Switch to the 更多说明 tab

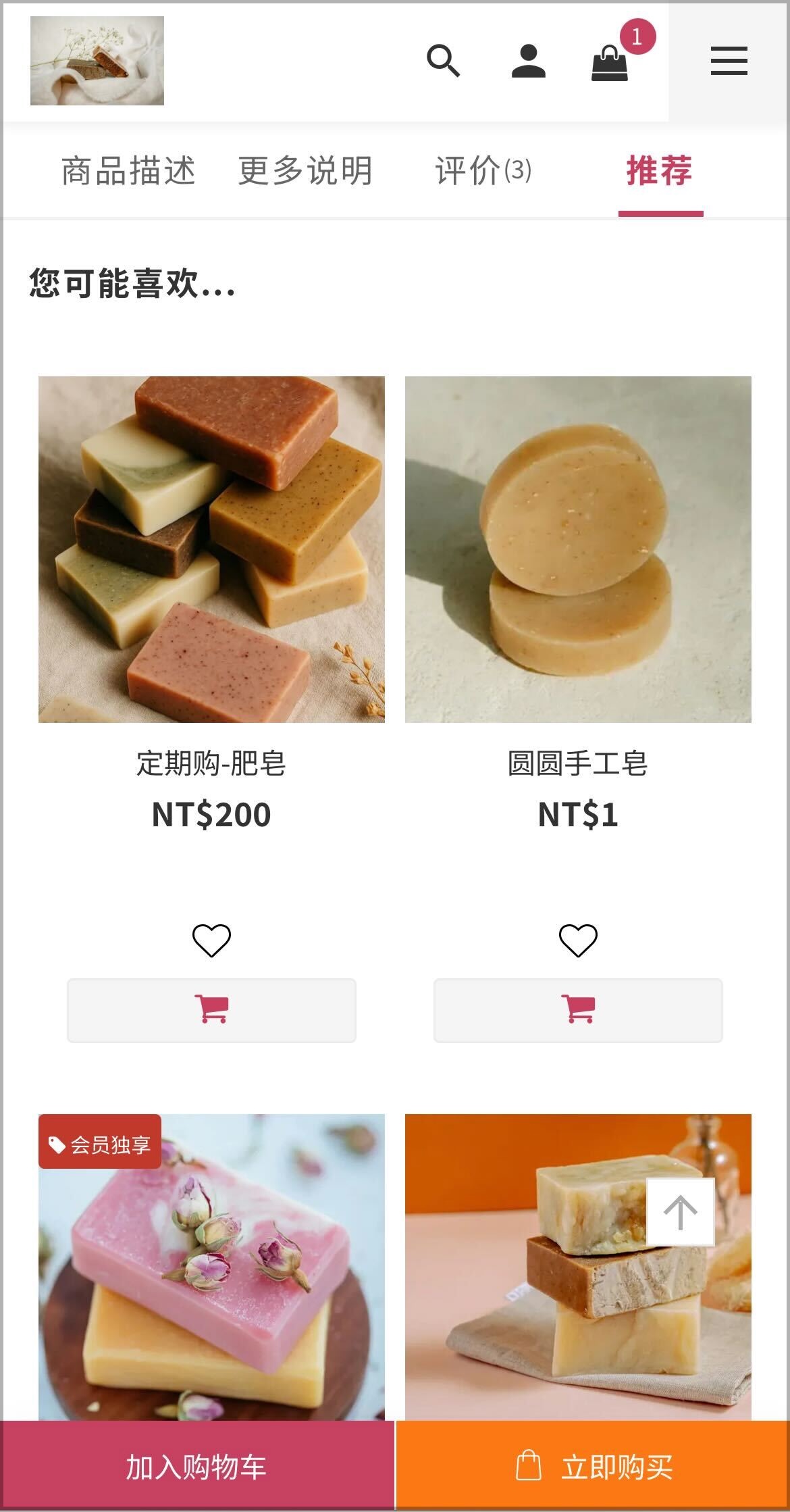[306, 170]
